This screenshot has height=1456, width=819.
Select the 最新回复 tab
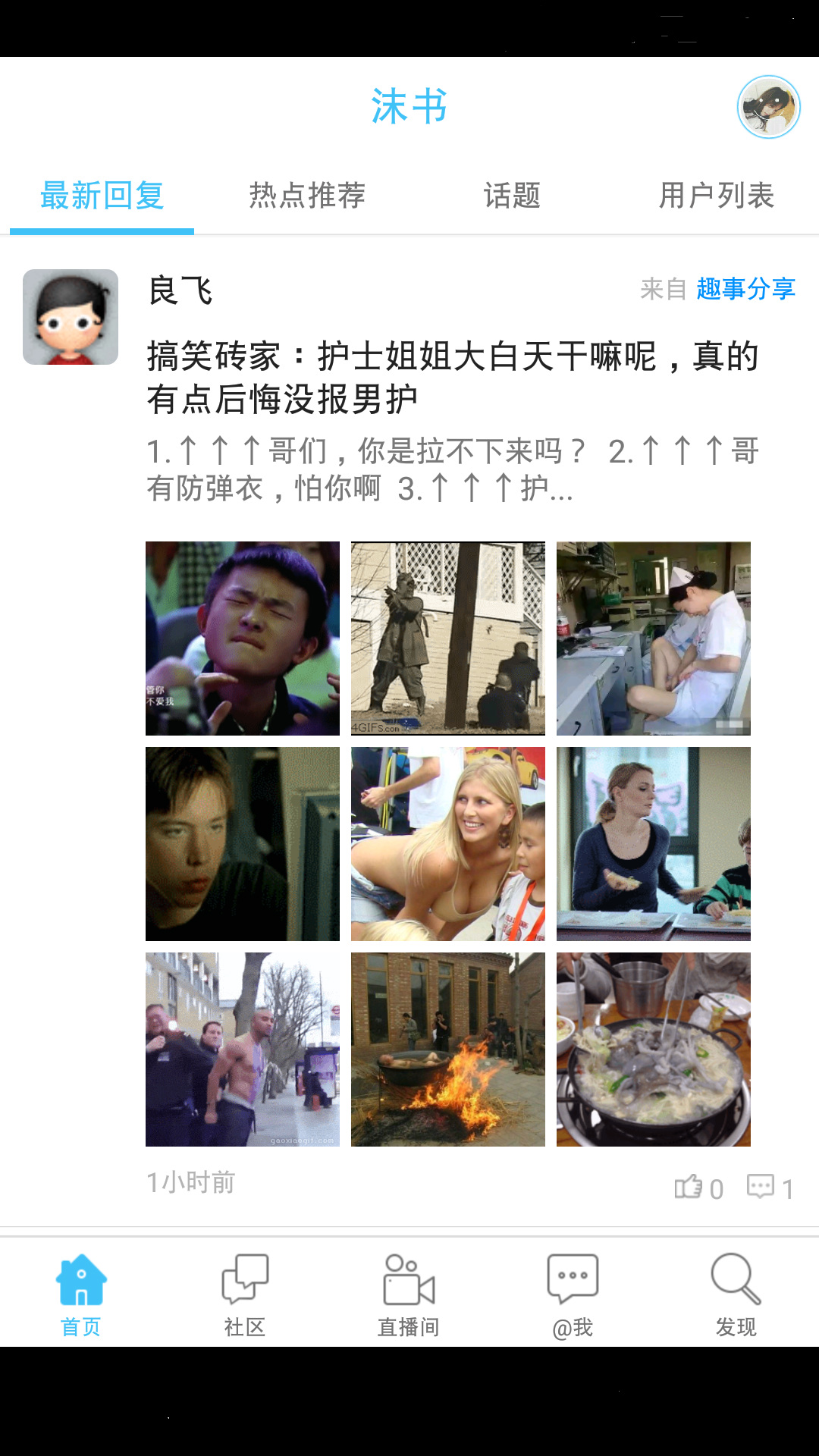coord(102,196)
